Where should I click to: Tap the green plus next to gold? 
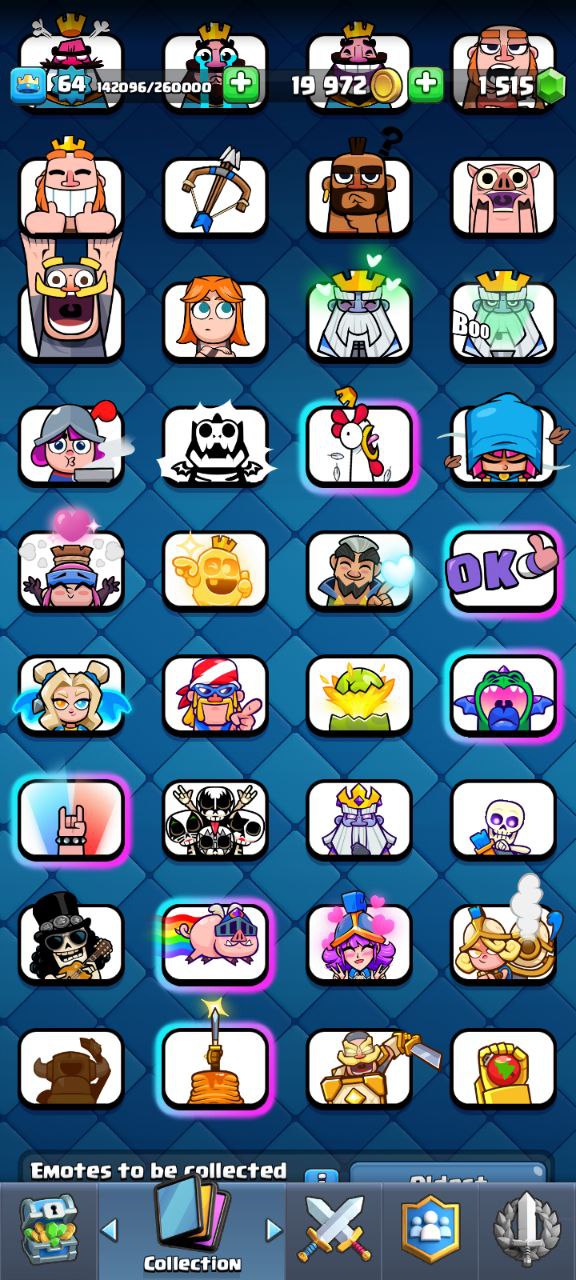(426, 85)
